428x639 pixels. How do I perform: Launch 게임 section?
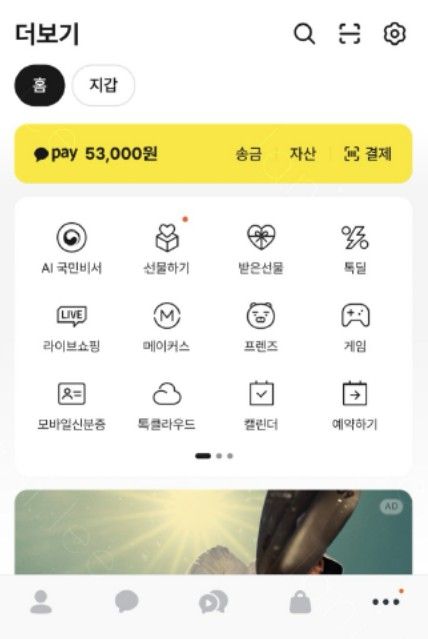(x=355, y=327)
